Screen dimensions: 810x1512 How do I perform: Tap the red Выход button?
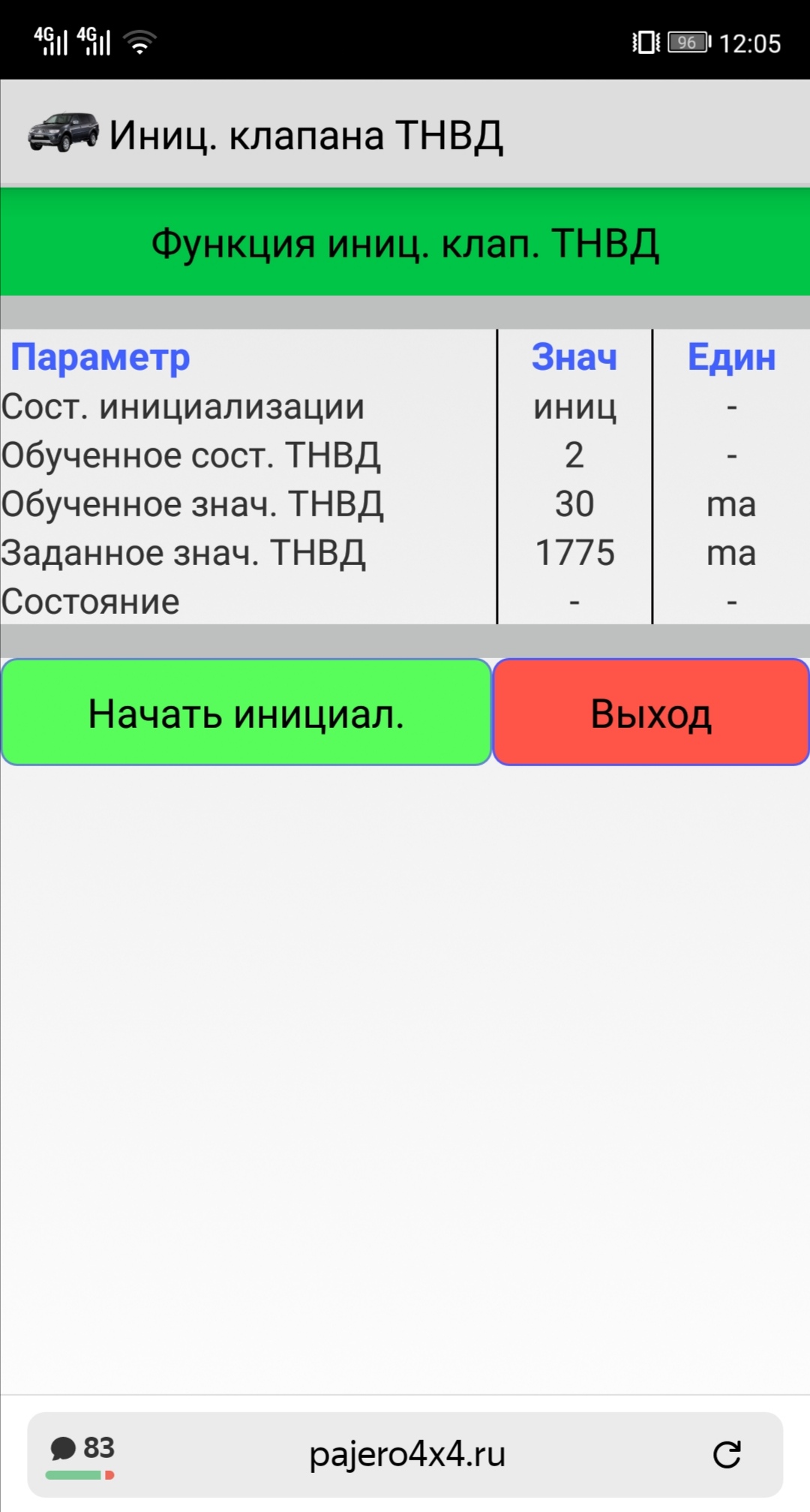pyautogui.click(x=650, y=713)
